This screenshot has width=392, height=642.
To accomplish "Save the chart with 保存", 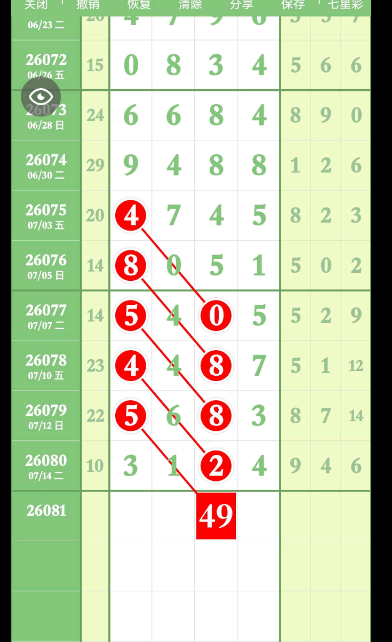I will 293,5.
